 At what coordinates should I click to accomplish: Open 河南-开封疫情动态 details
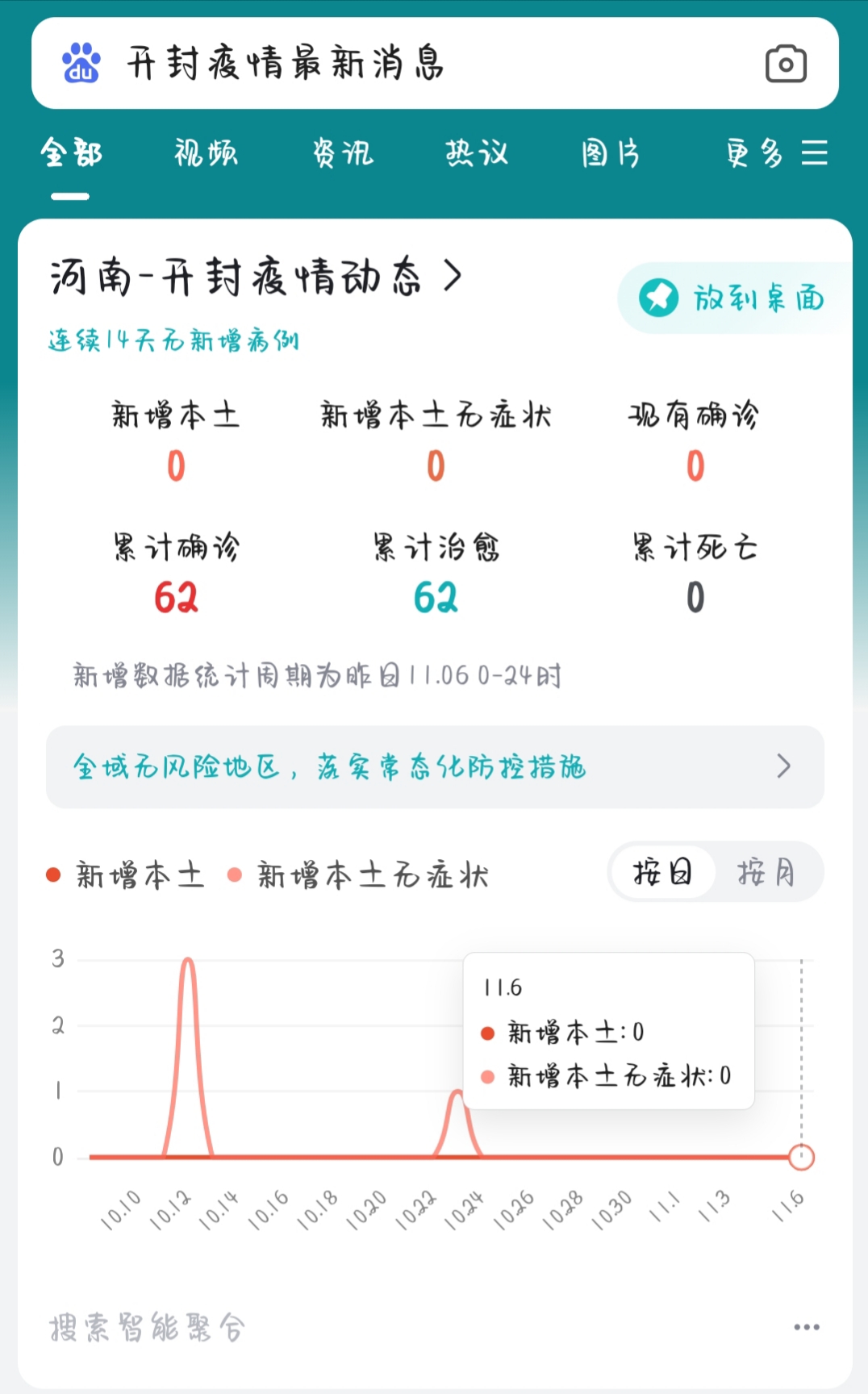257,278
